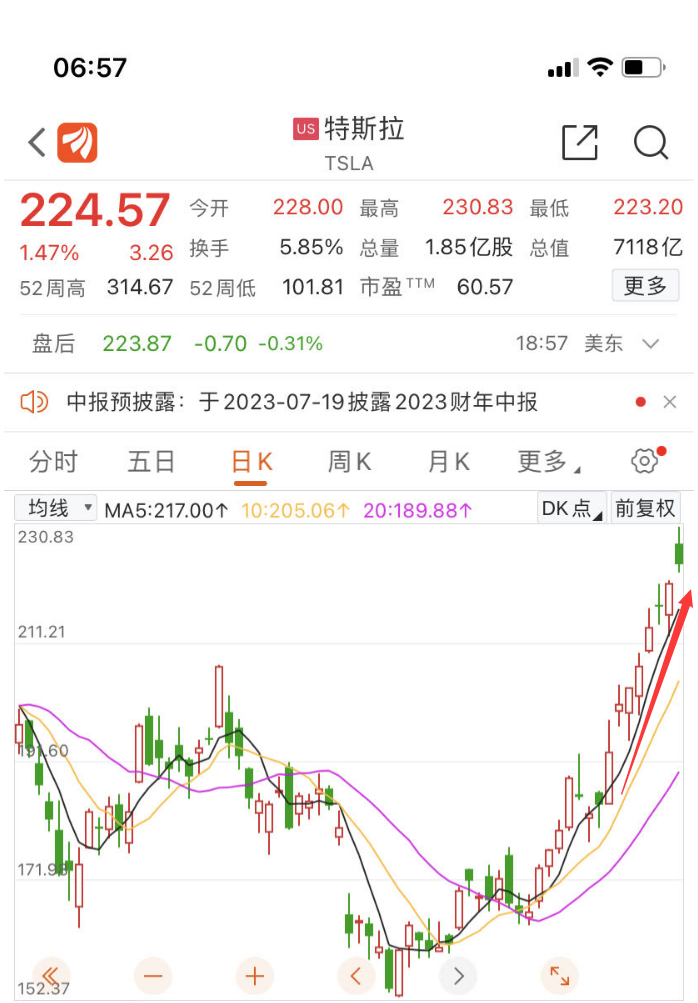Switch to the 周K weekly tab
Viewport: 698px width, 1003px height.
pyautogui.click(x=349, y=462)
